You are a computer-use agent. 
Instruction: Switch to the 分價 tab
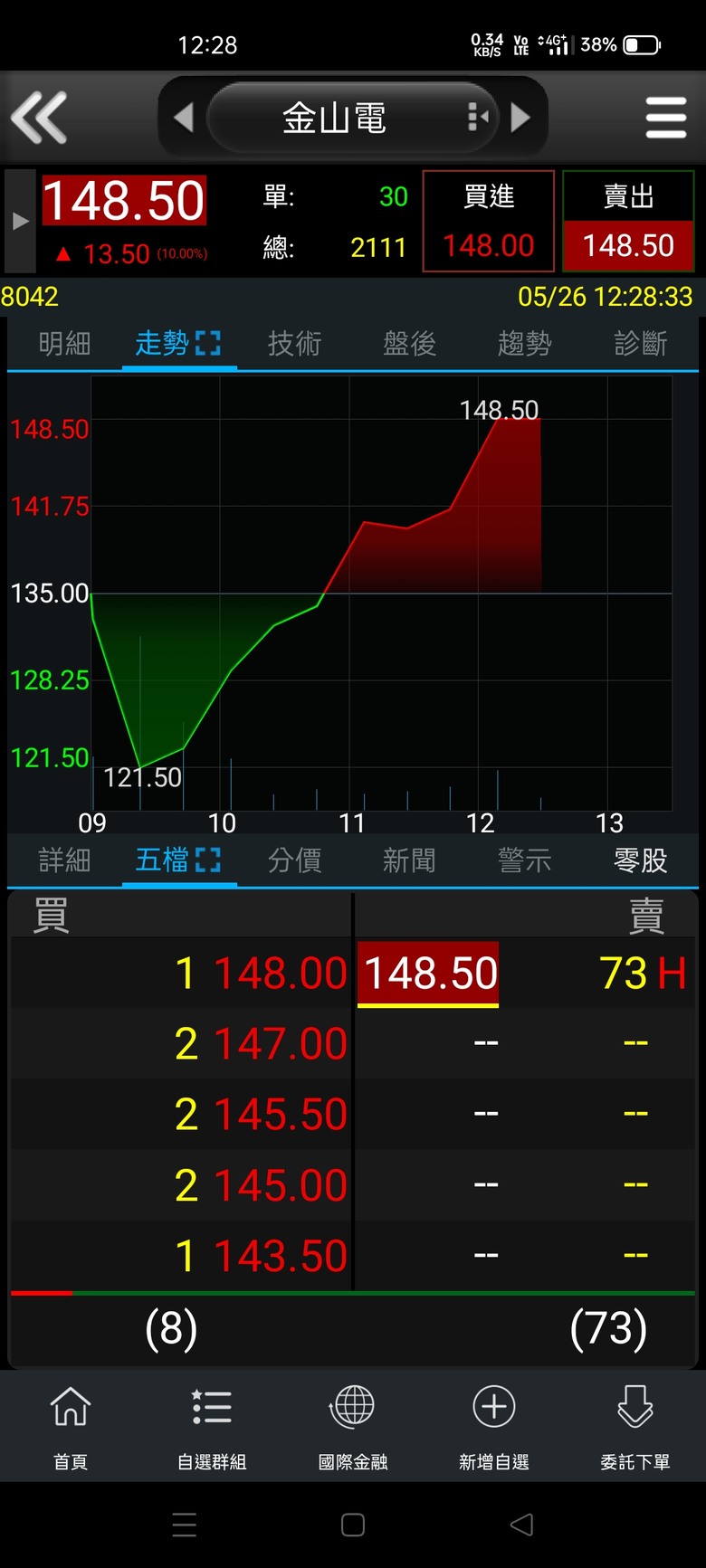[294, 860]
